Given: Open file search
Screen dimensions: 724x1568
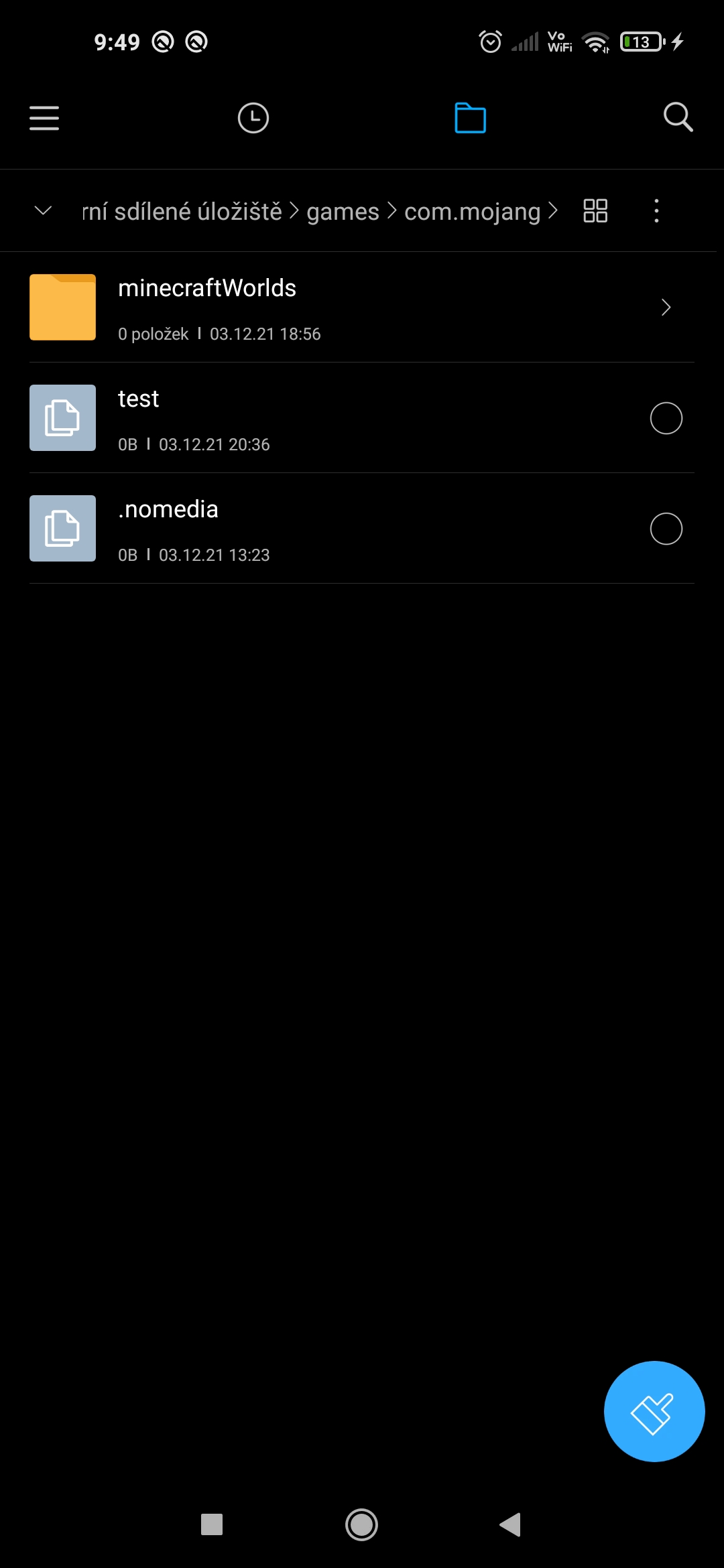Looking at the screenshot, I should [678, 118].
